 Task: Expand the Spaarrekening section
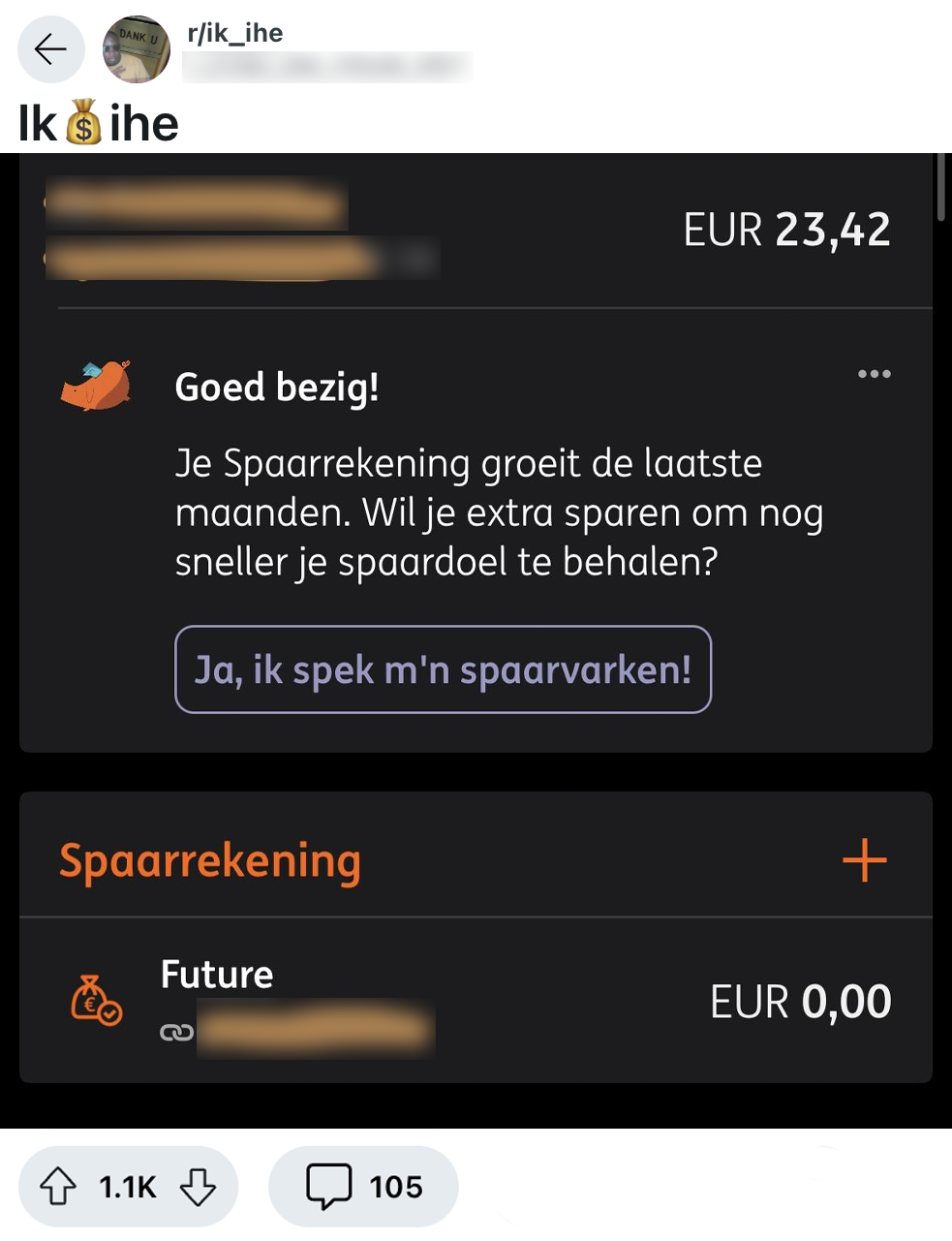click(x=210, y=858)
